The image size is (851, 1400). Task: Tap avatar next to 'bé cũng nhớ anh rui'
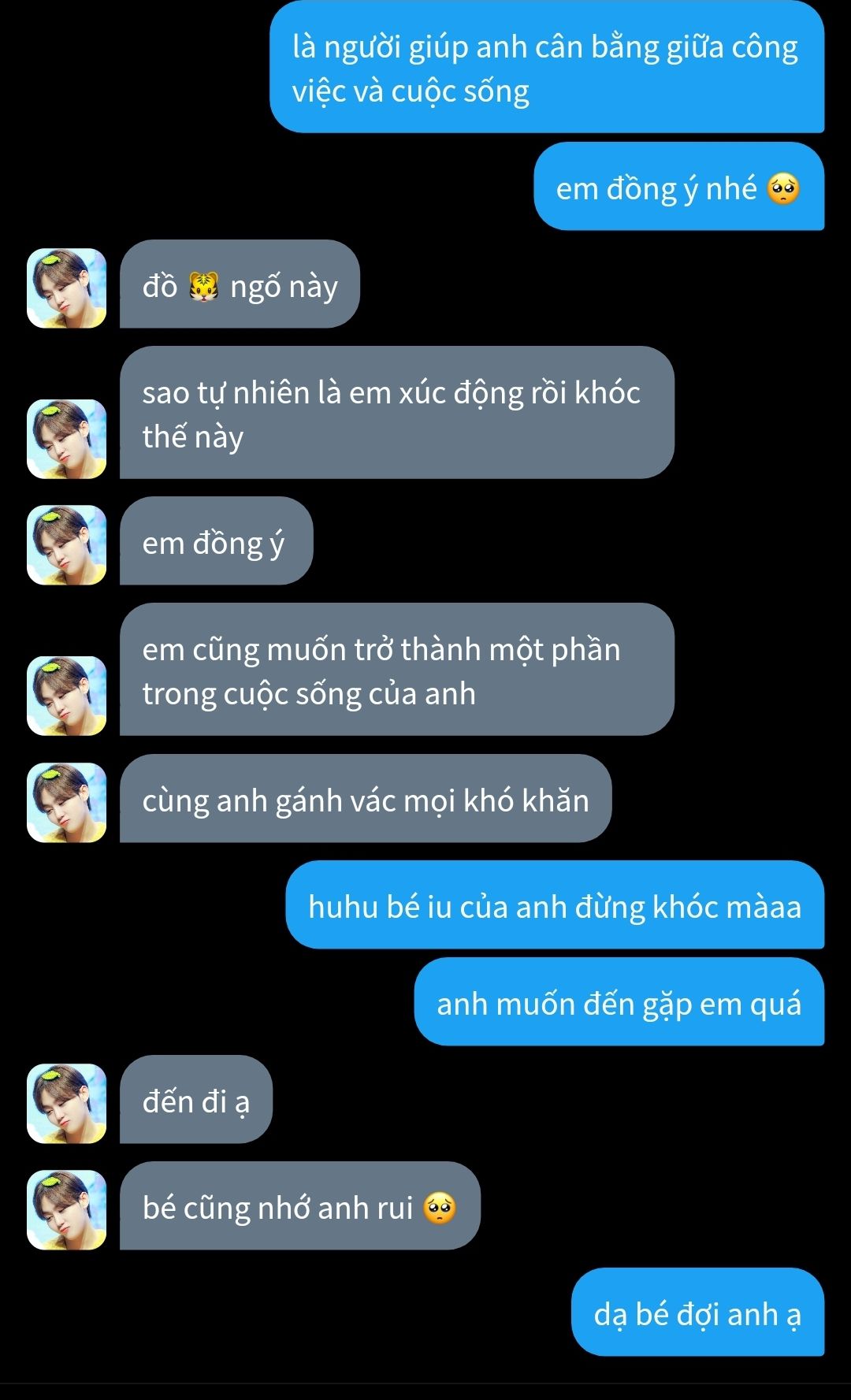[x=67, y=1209]
